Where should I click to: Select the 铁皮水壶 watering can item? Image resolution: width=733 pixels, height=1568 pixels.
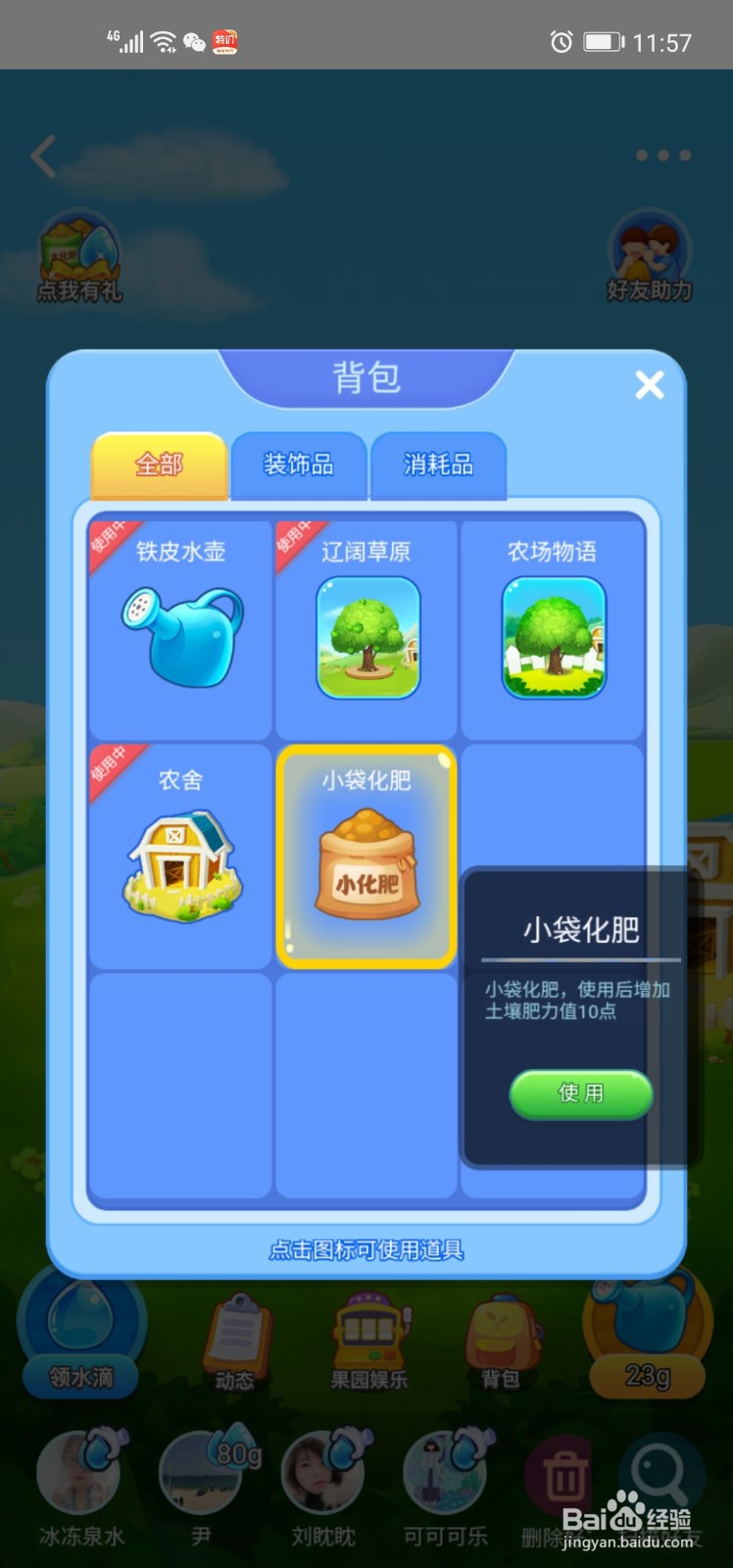coord(178,627)
